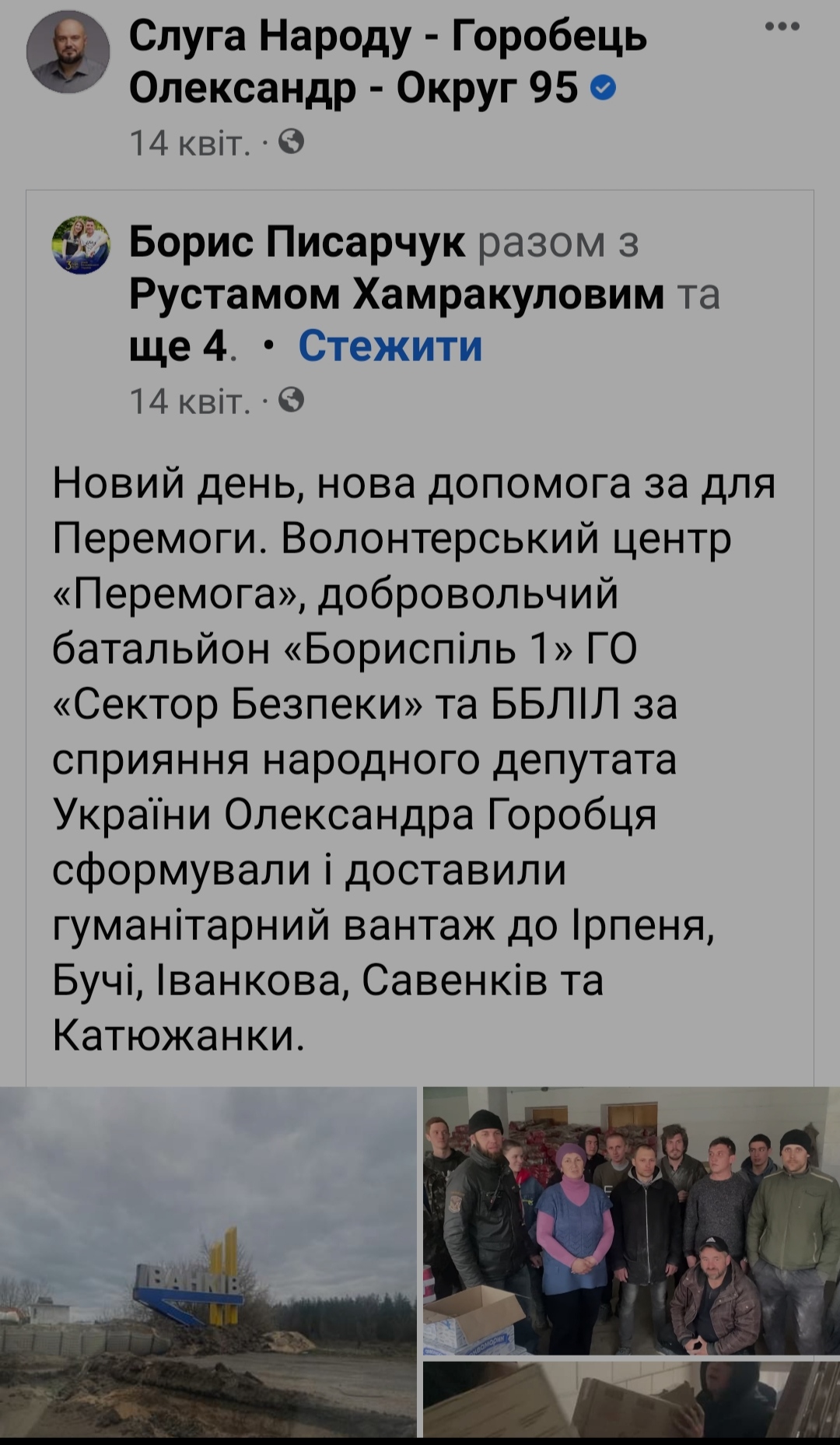Viewport: 840px width, 1445px height.
Task: Open Борис Писарчук's profile
Action: (x=297, y=242)
